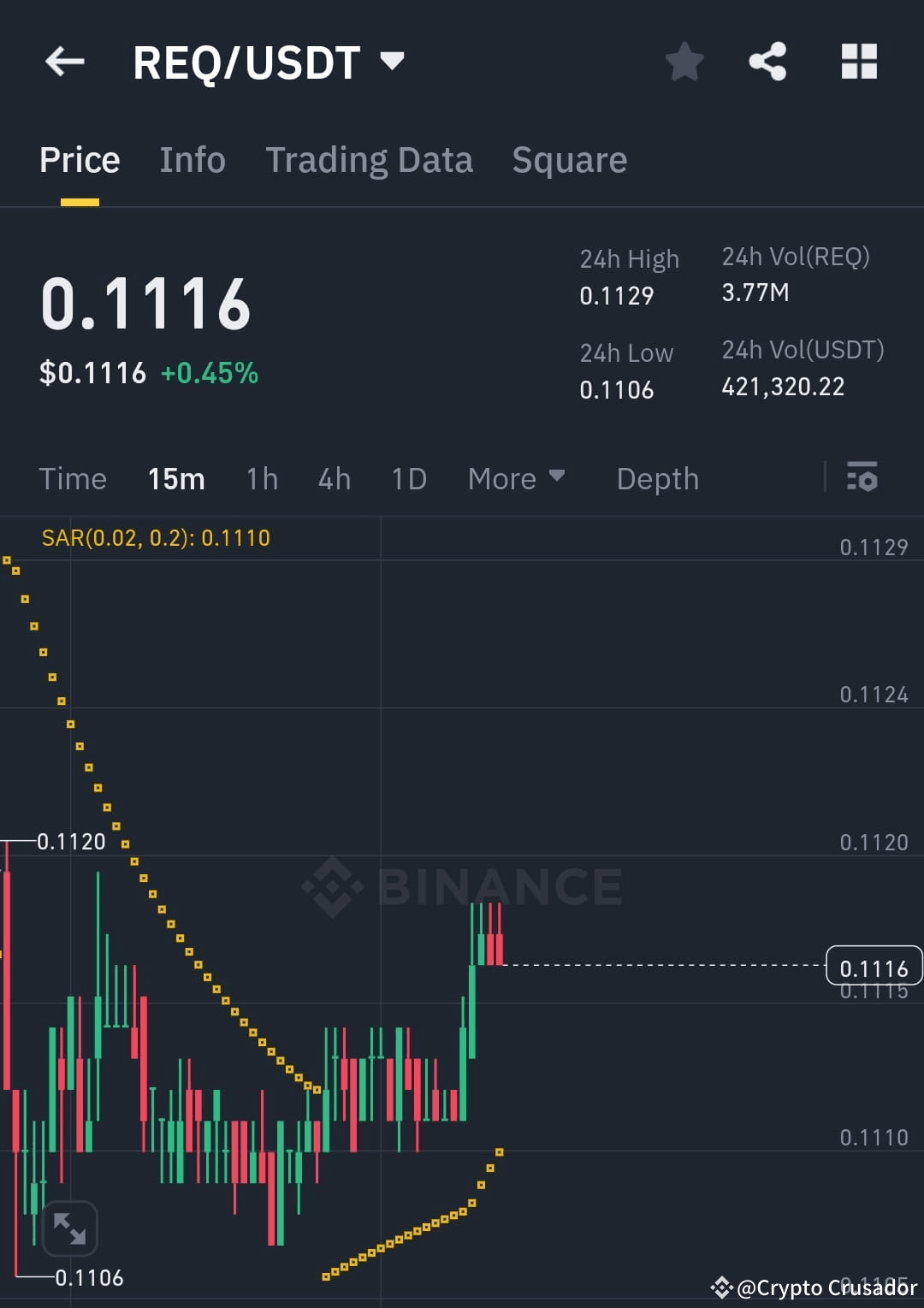
Task: Open the Depth view
Action: click(657, 479)
